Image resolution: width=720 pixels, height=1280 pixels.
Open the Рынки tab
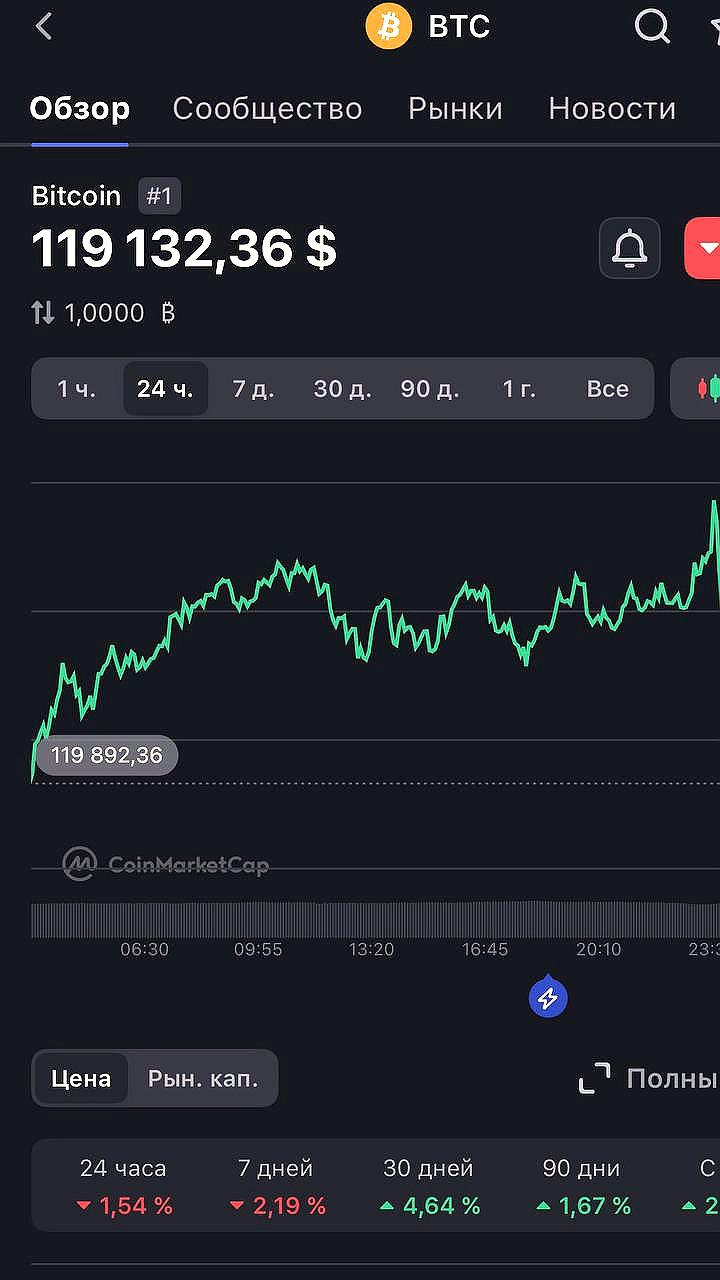coord(455,108)
